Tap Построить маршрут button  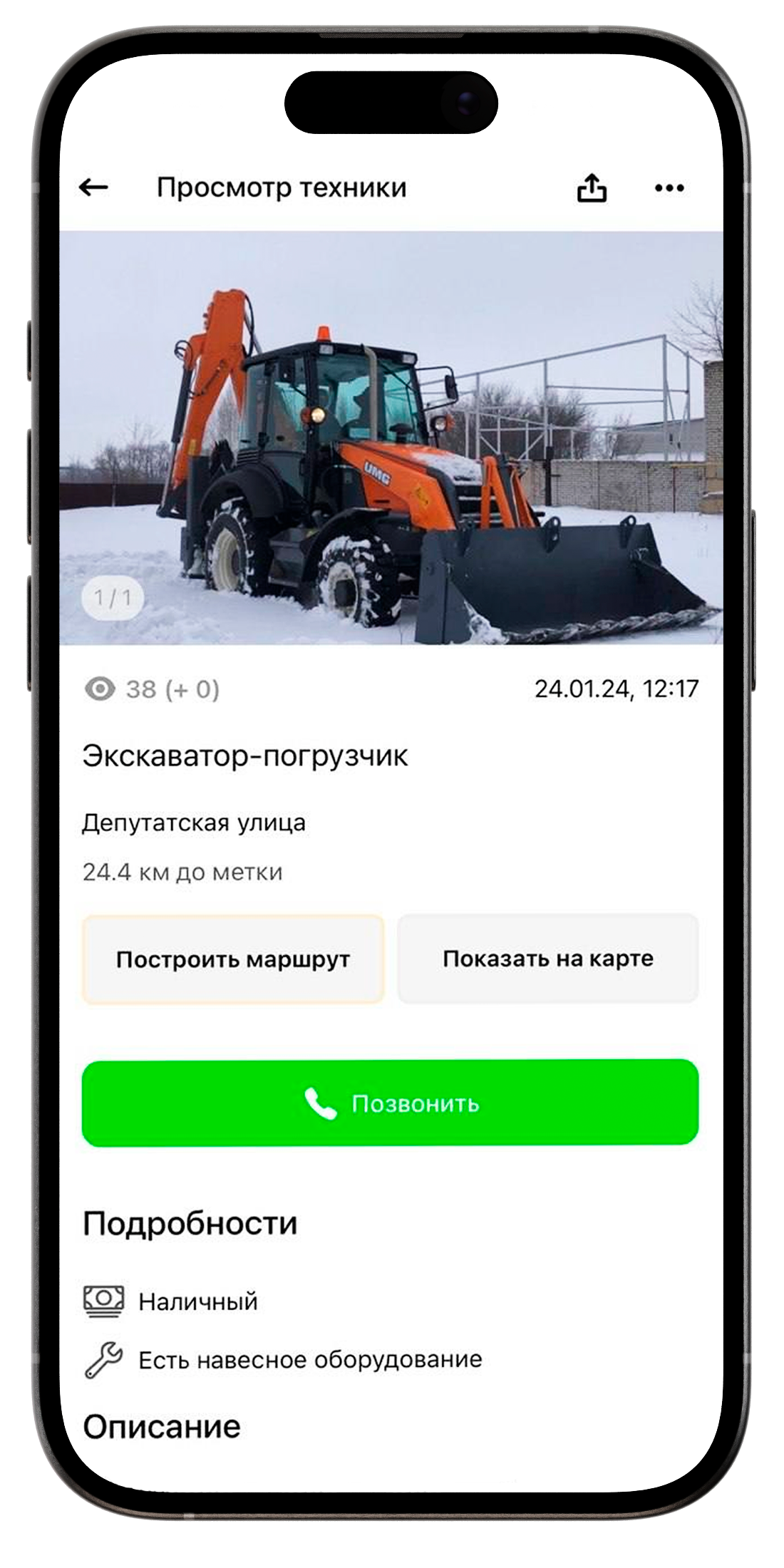click(x=233, y=959)
